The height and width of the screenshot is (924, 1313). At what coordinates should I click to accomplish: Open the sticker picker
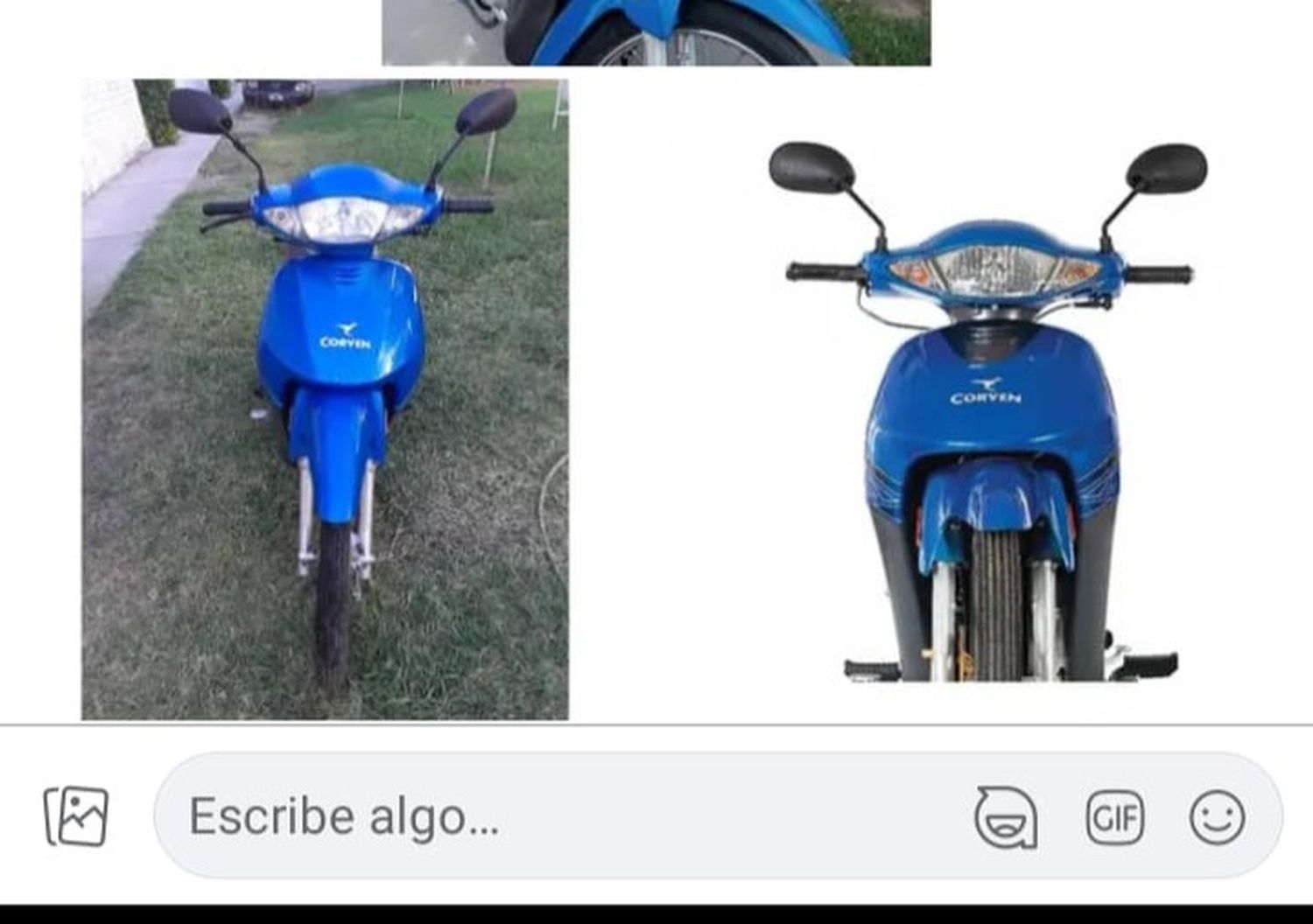pos(1006,816)
